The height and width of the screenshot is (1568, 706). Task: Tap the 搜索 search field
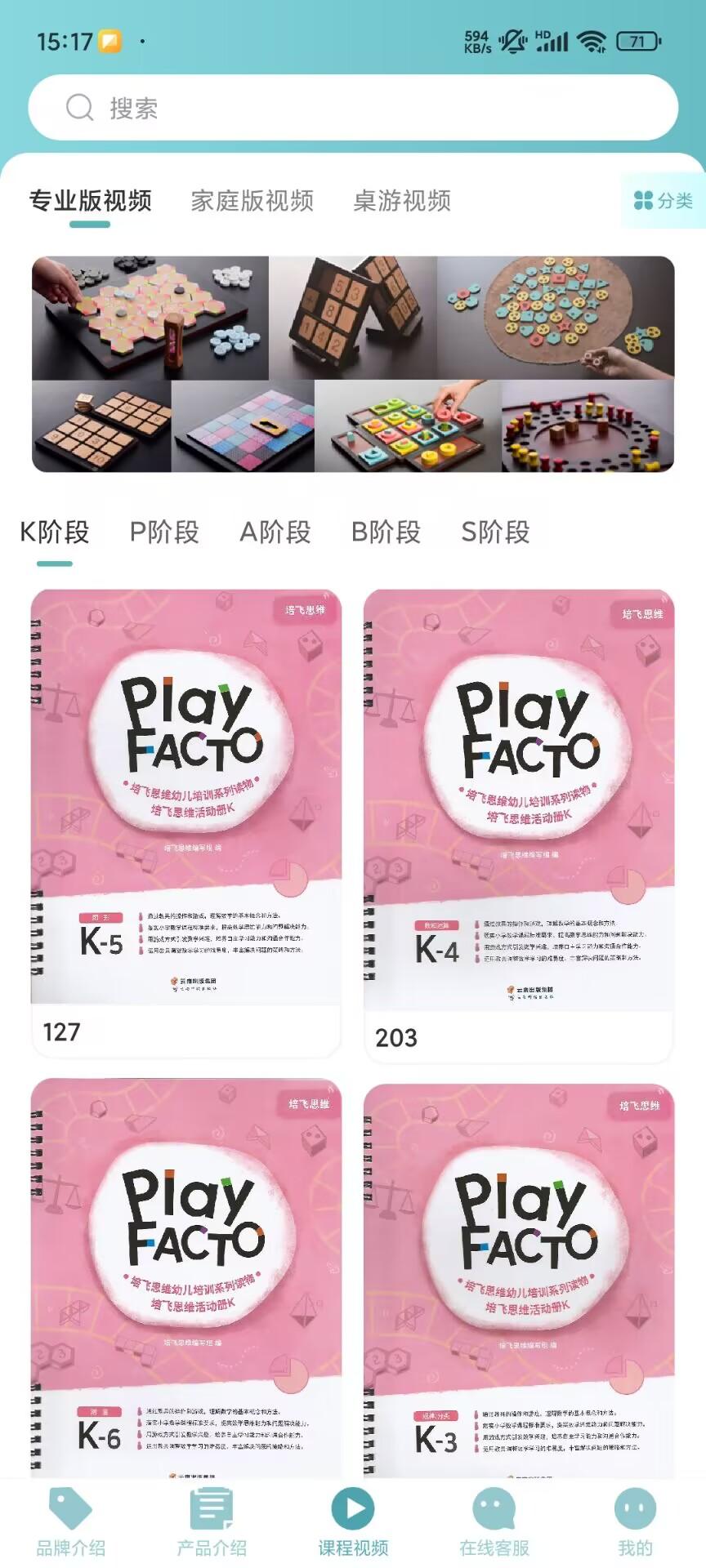click(353, 107)
